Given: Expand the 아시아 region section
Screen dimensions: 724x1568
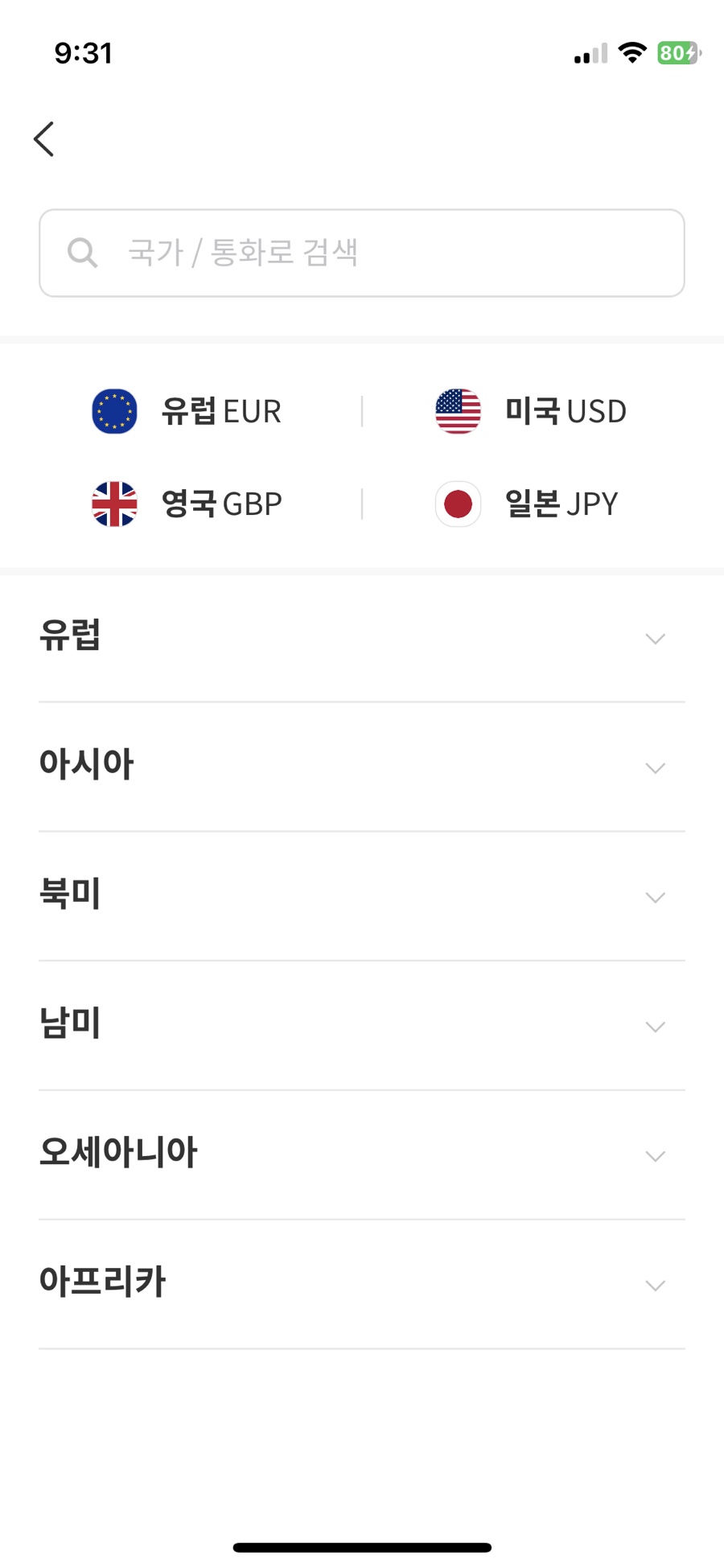Looking at the screenshot, I should tap(362, 767).
